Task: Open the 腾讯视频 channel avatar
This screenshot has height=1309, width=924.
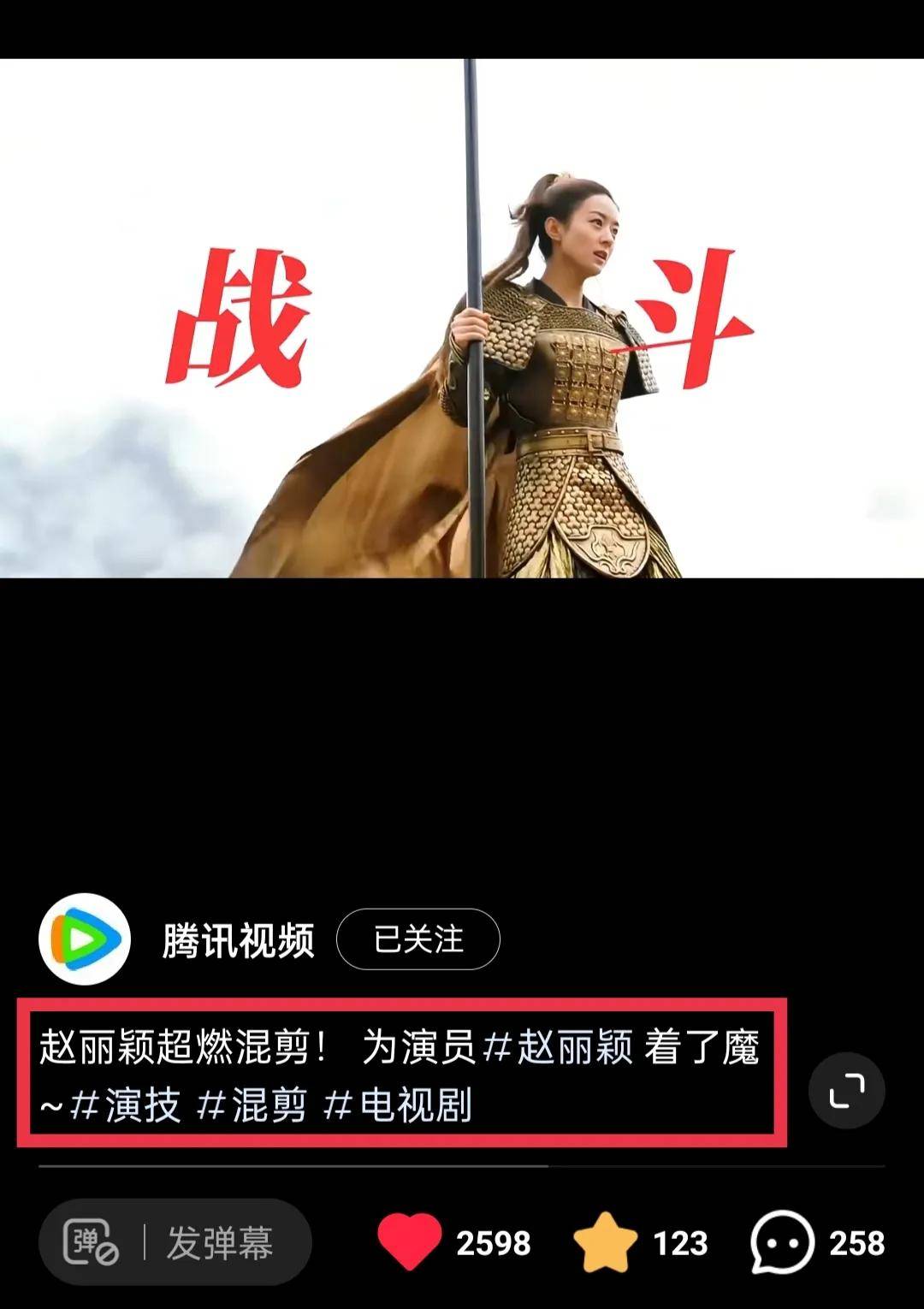Action: 85,939
